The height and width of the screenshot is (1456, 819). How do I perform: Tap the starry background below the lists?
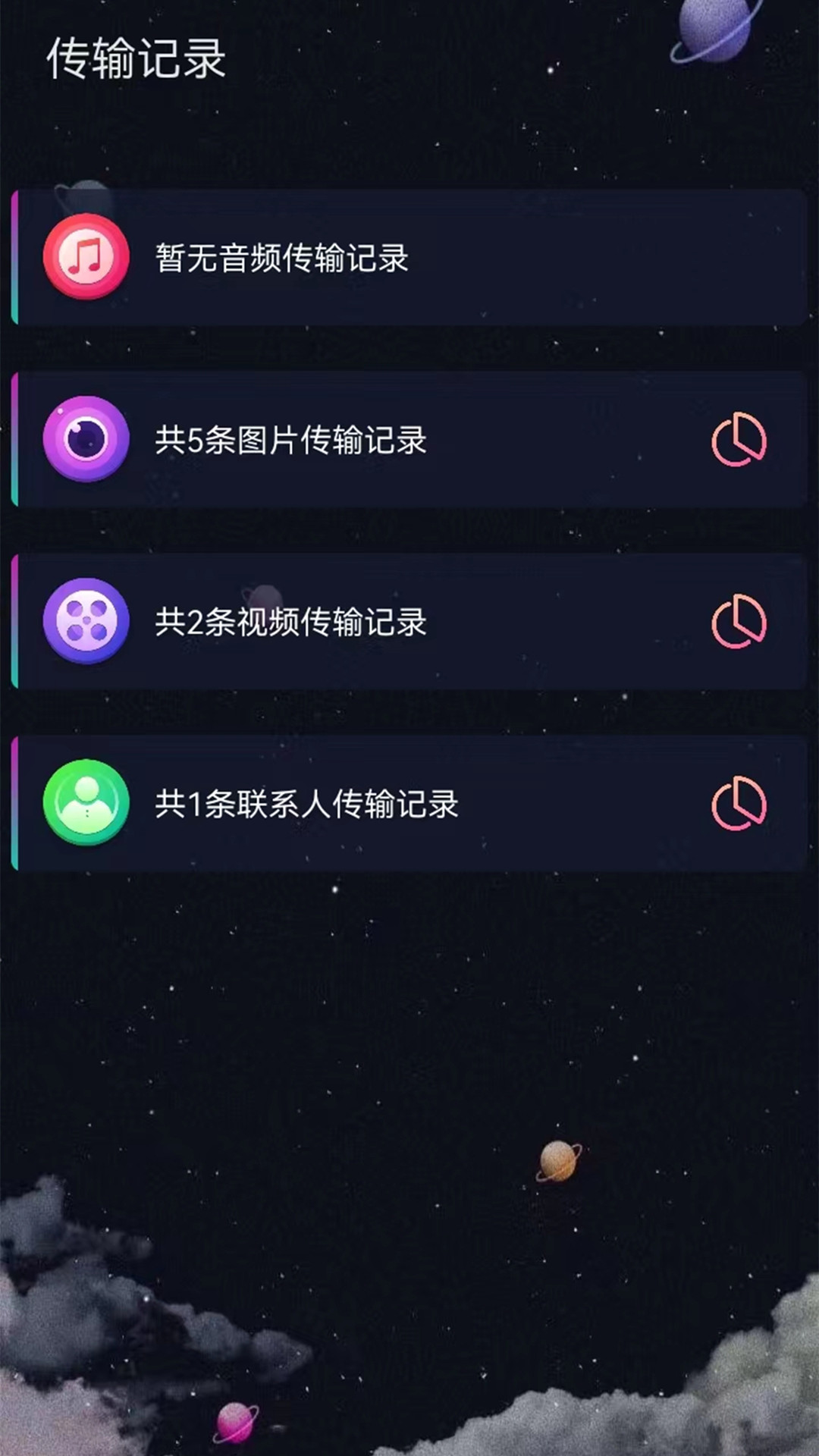(x=409, y=1062)
